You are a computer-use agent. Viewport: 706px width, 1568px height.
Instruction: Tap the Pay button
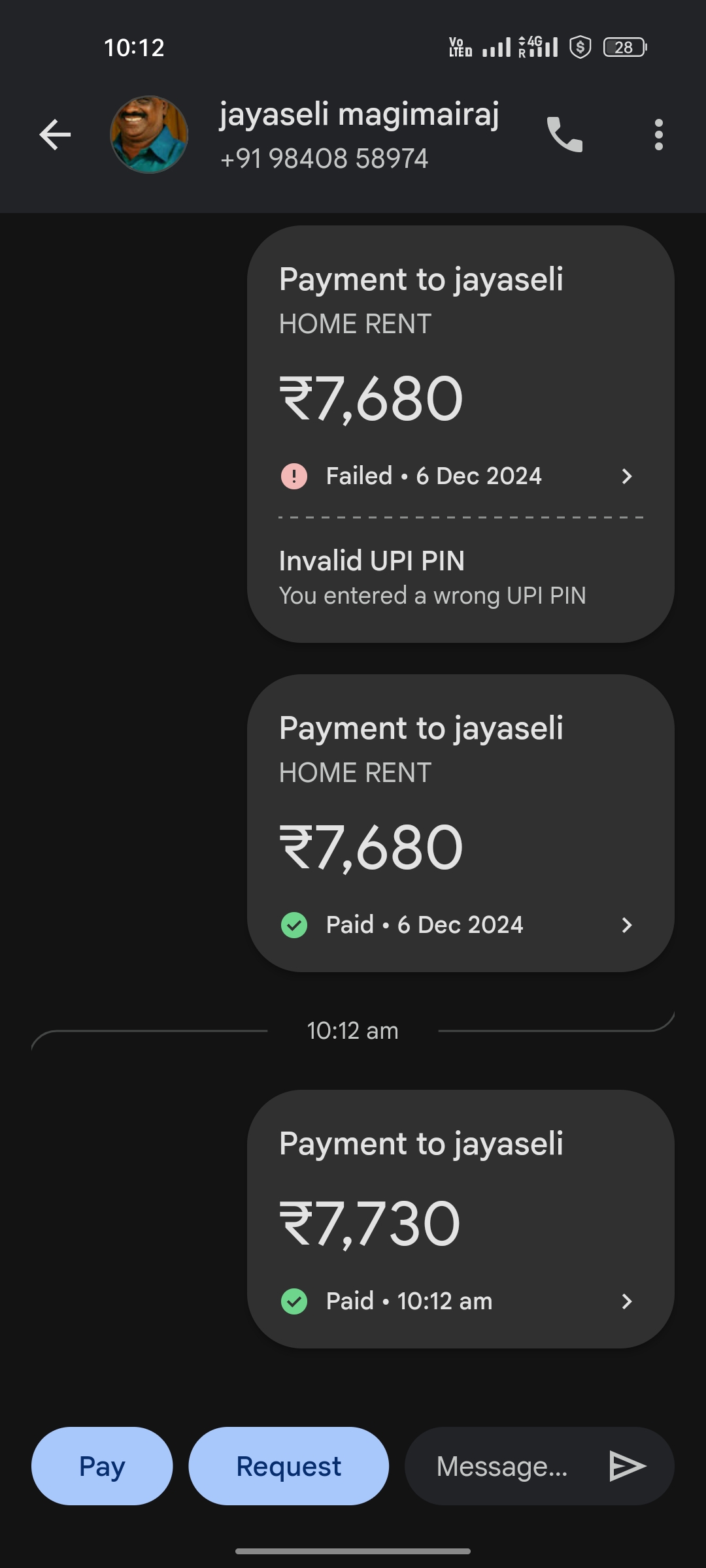click(x=102, y=1466)
